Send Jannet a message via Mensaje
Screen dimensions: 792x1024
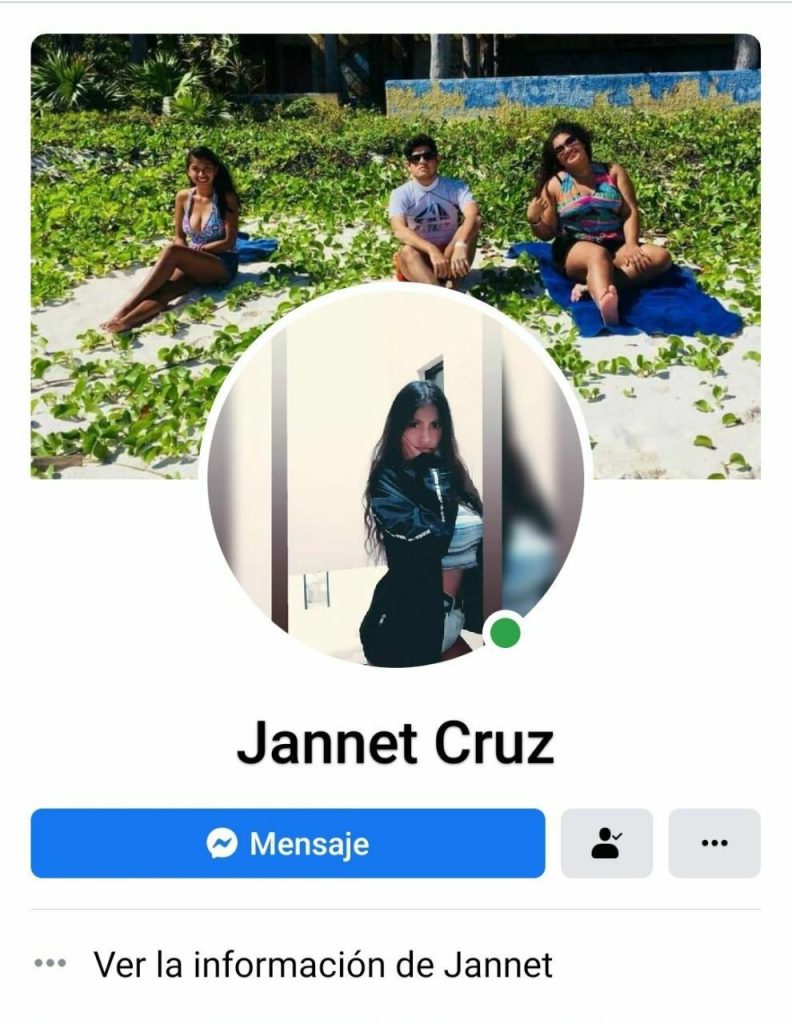(288, 843)
